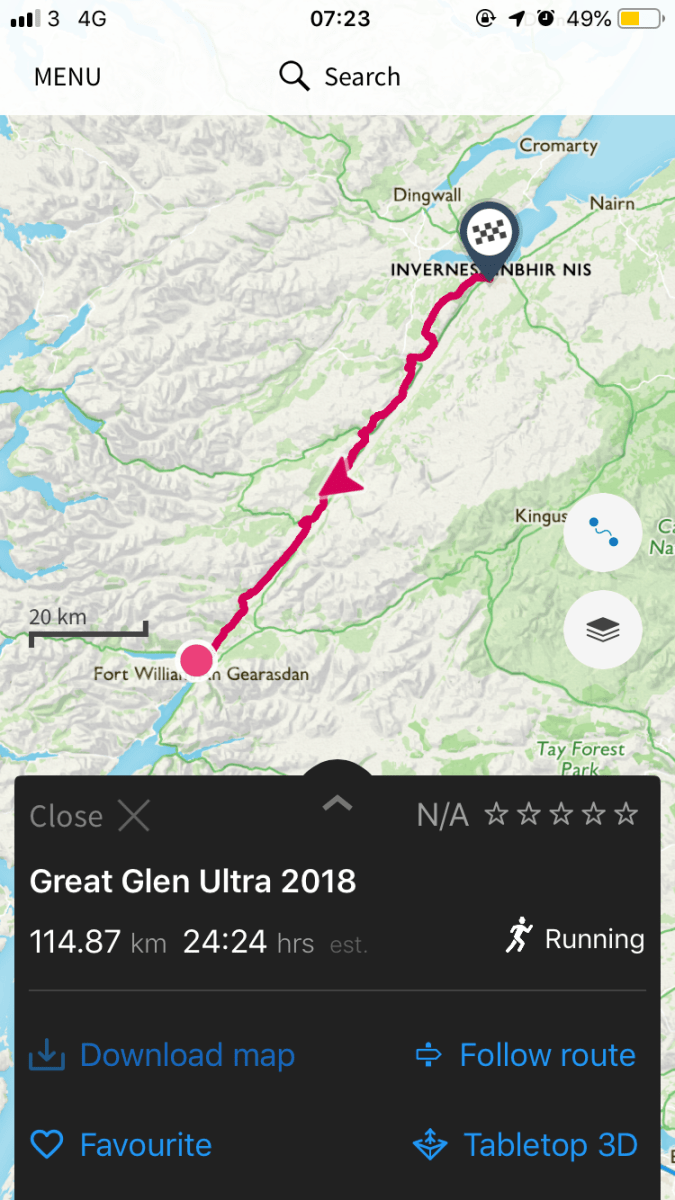The height and width of the screenshot is (1200, 675).
Task: Download map for this route
Action: coord(162,1055)
